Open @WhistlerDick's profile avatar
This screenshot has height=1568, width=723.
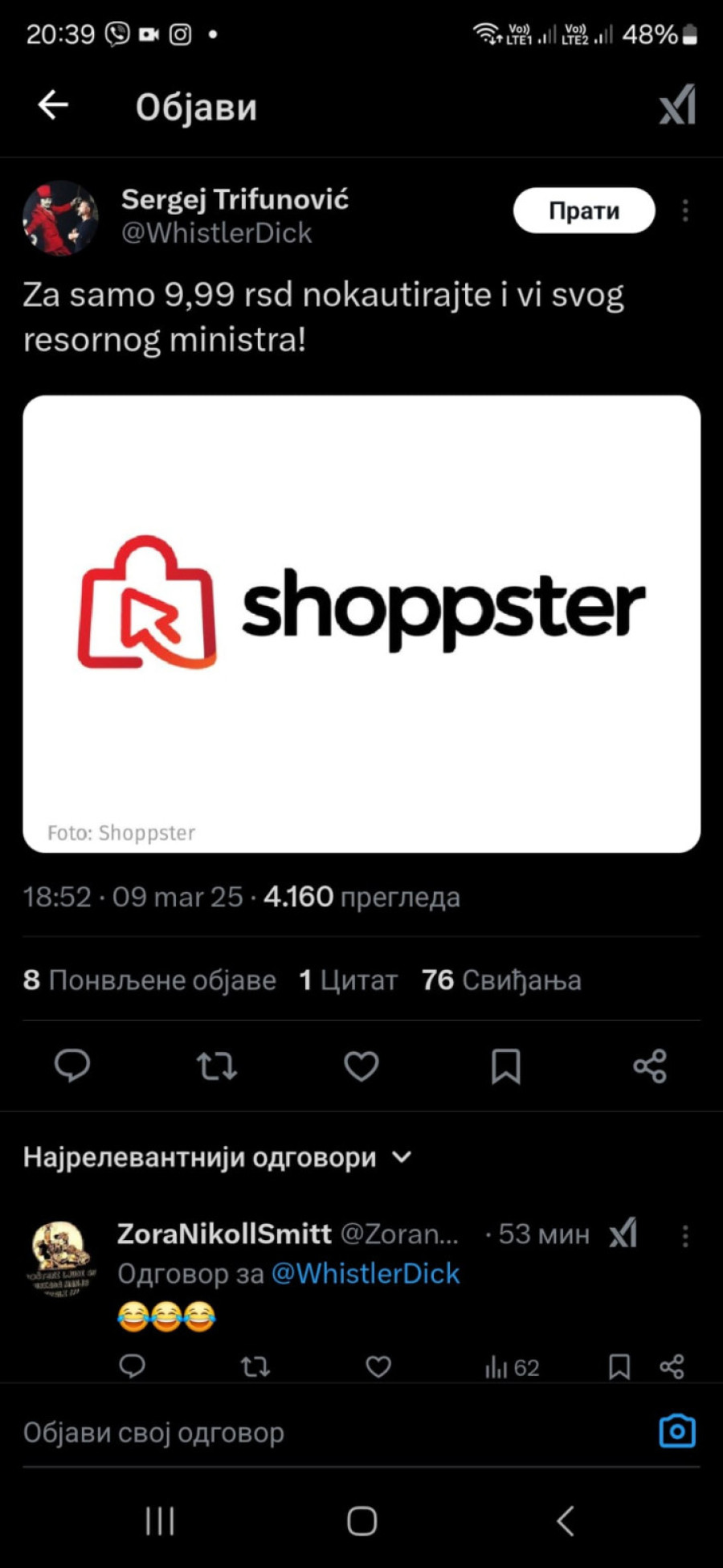pyautogui.click(x=60, y=219)
